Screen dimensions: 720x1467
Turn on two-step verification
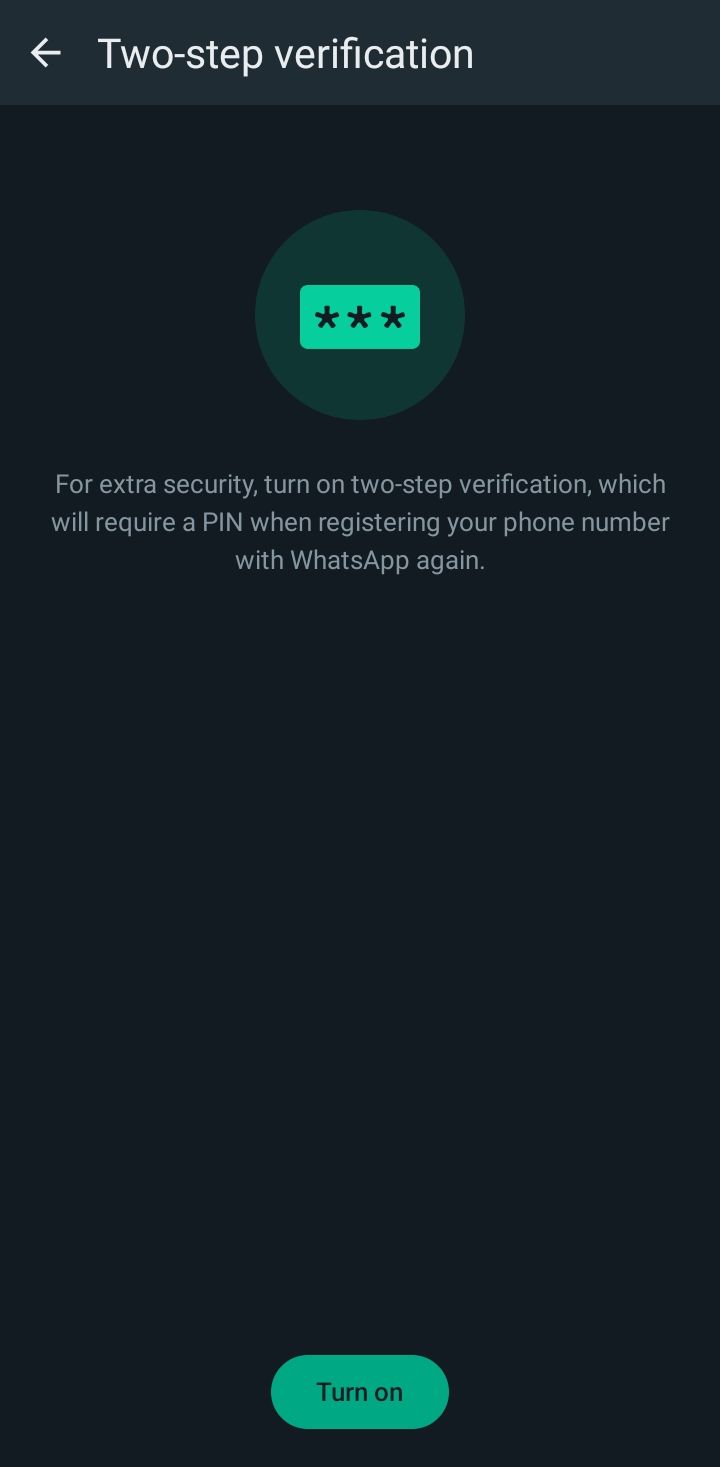point(360,1391)
